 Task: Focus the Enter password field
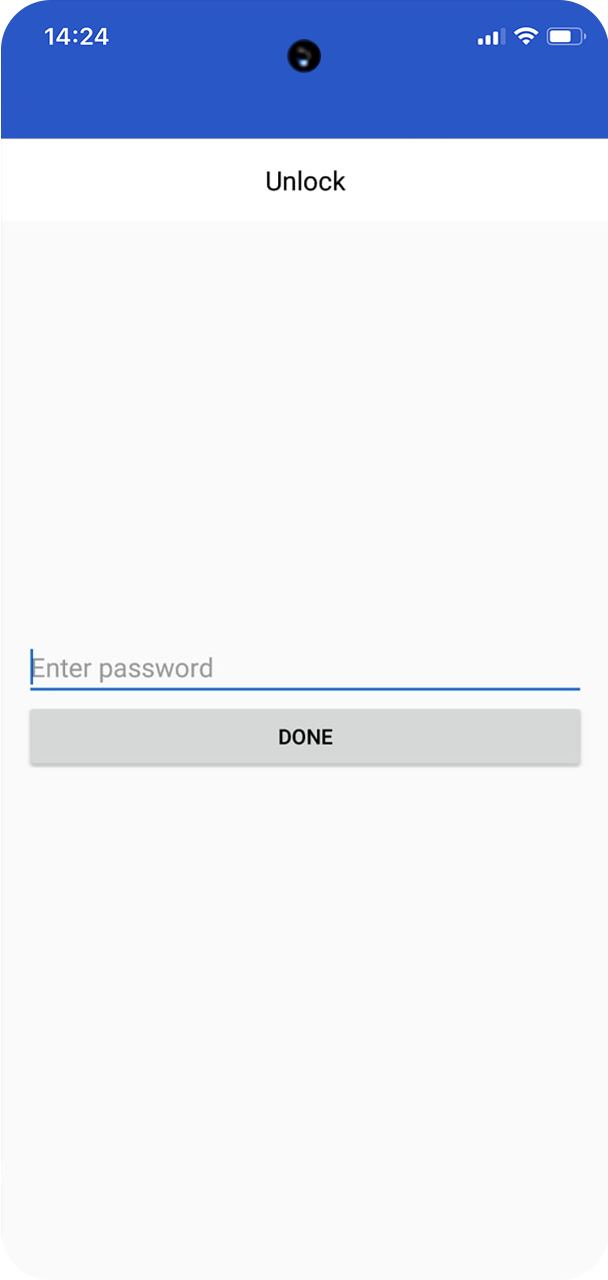(305, 668)
